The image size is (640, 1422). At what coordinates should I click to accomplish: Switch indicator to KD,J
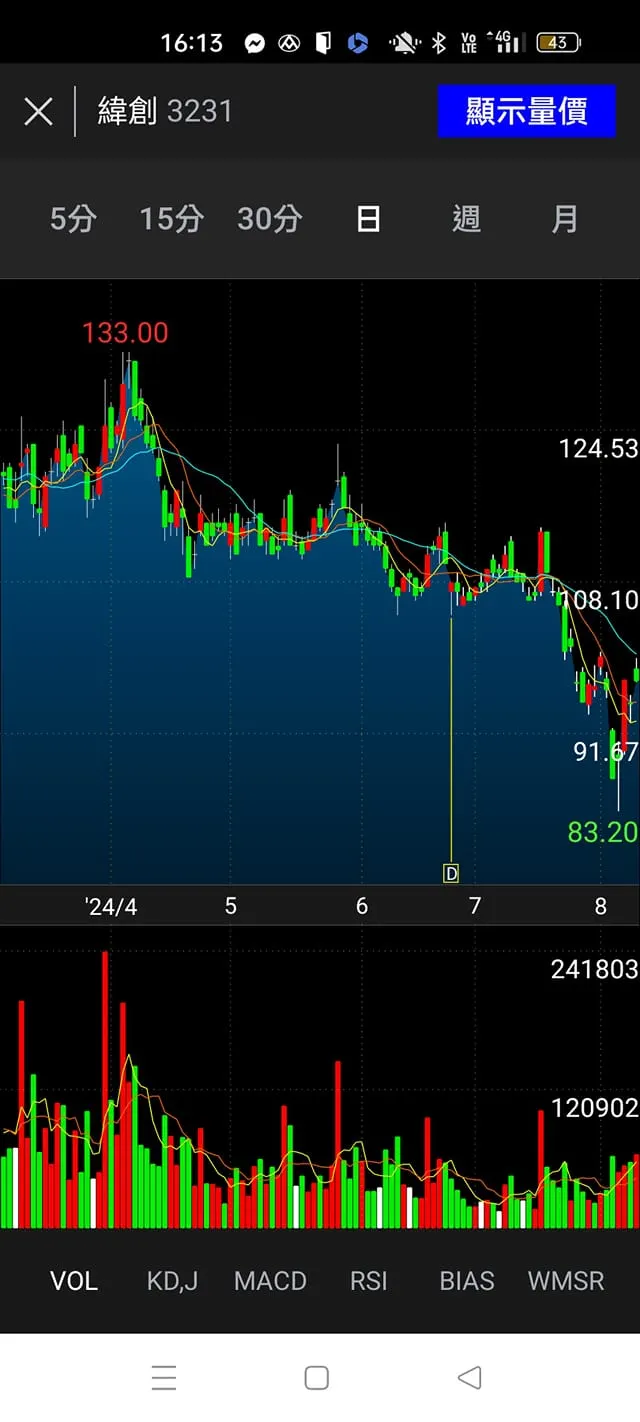click(x=172, y=1281)
